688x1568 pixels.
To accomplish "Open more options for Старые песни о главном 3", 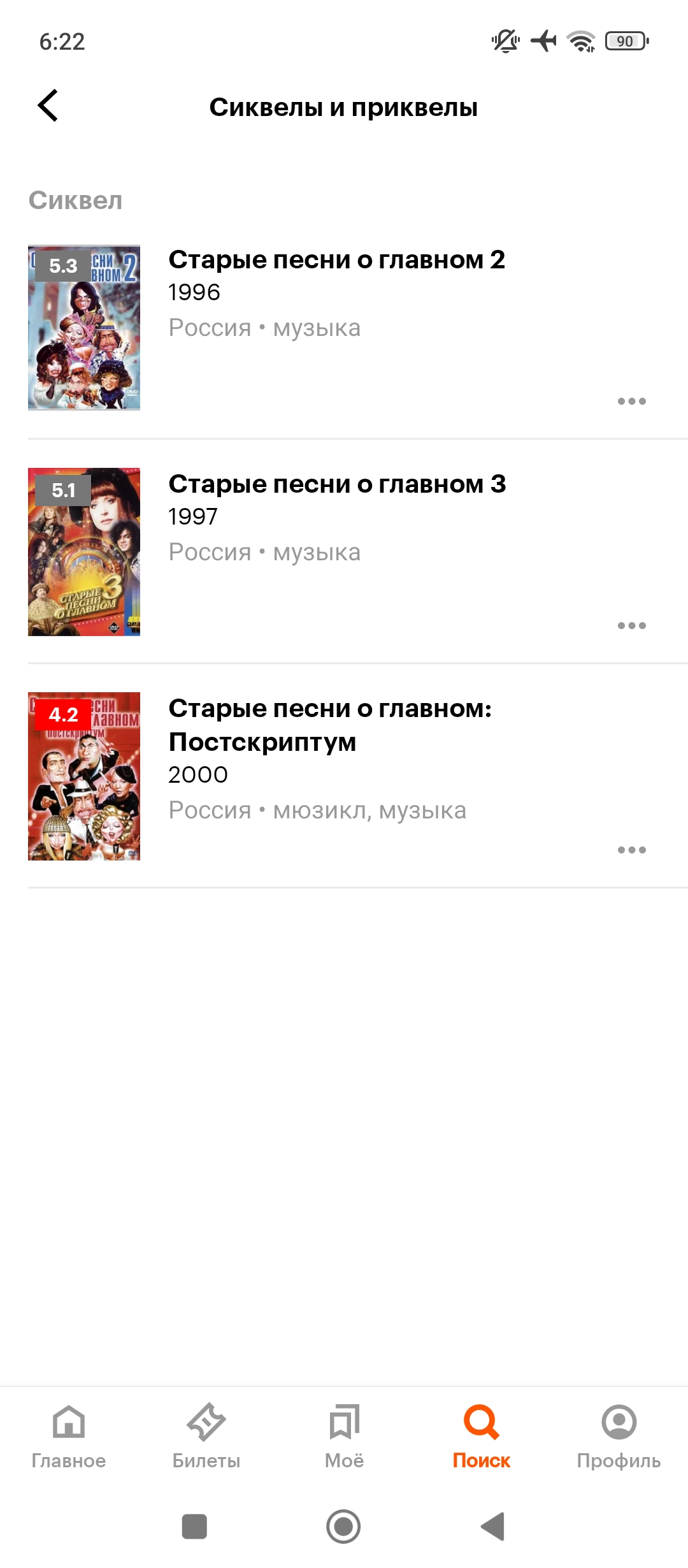I will 631,626.
